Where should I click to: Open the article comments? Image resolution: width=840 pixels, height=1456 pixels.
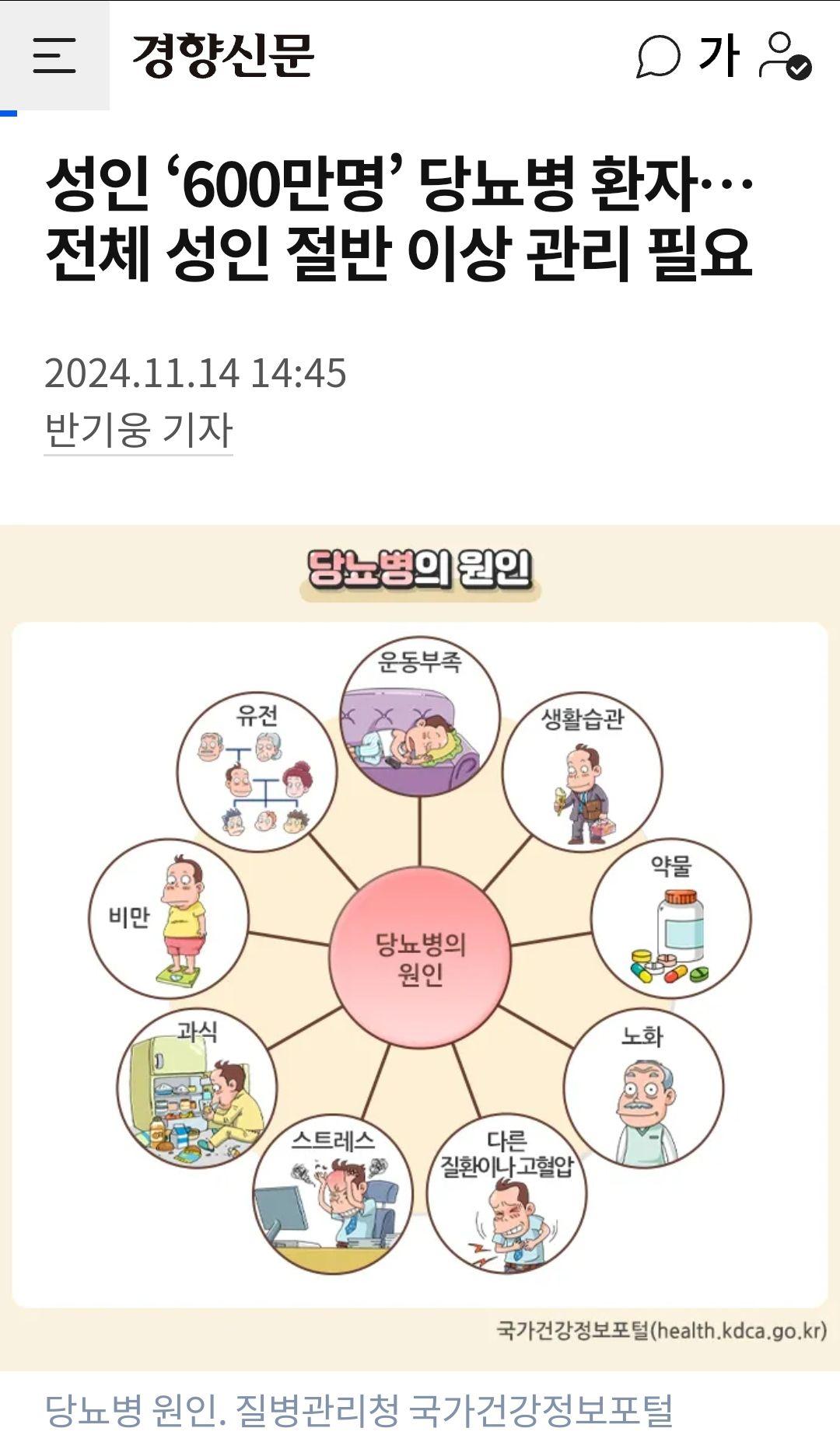pos(658,56)
